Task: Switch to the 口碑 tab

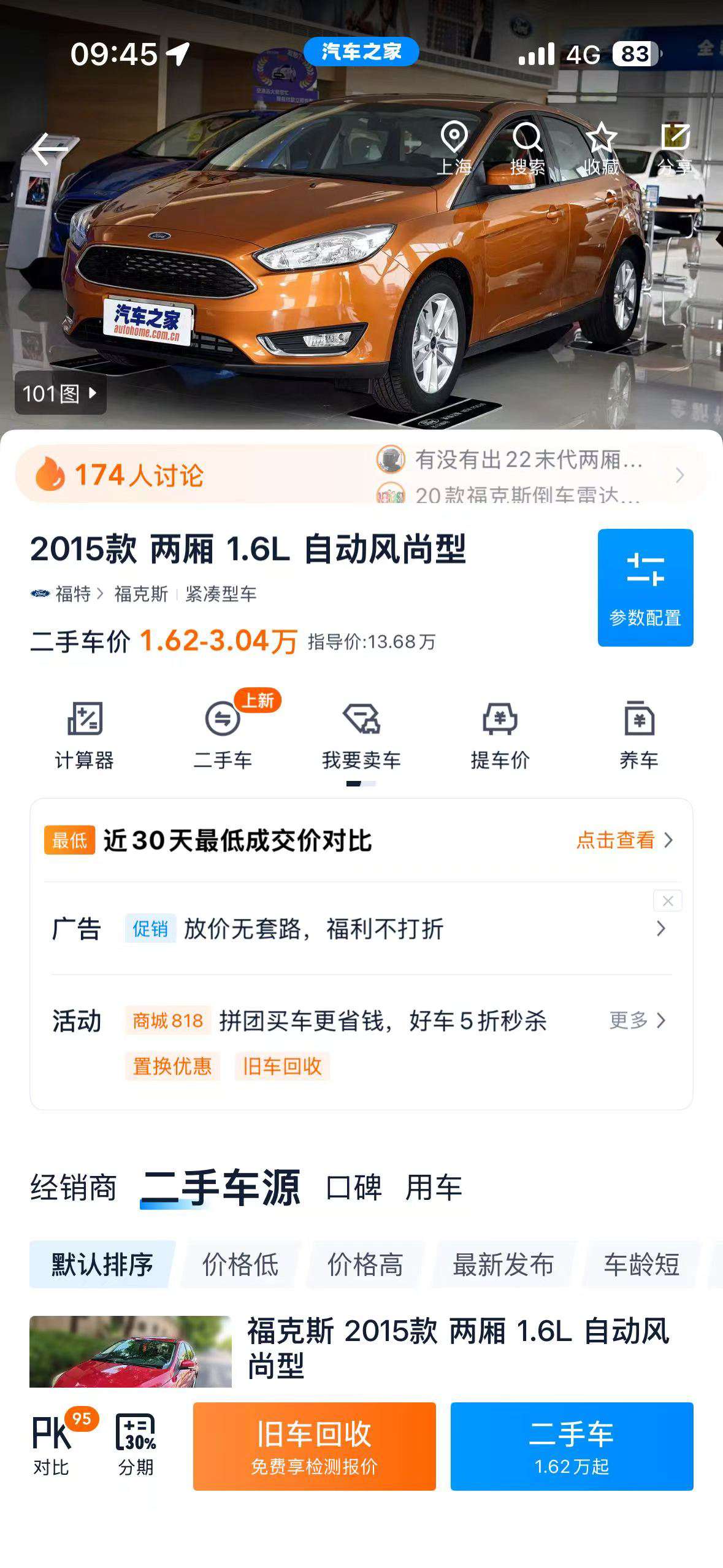Action: click(x=354, y=1187)
